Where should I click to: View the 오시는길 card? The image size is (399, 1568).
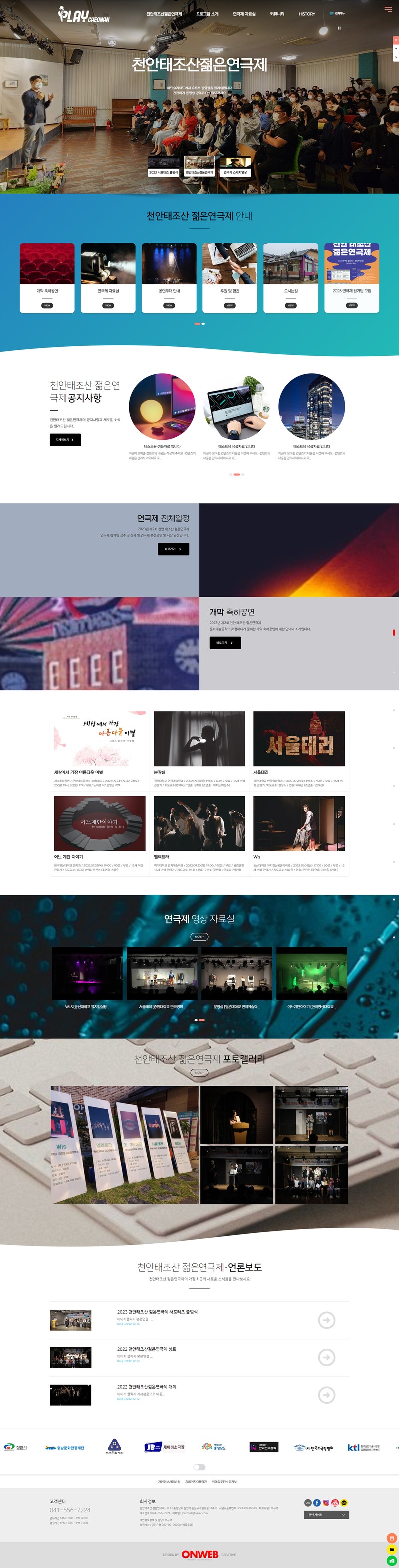291,277
